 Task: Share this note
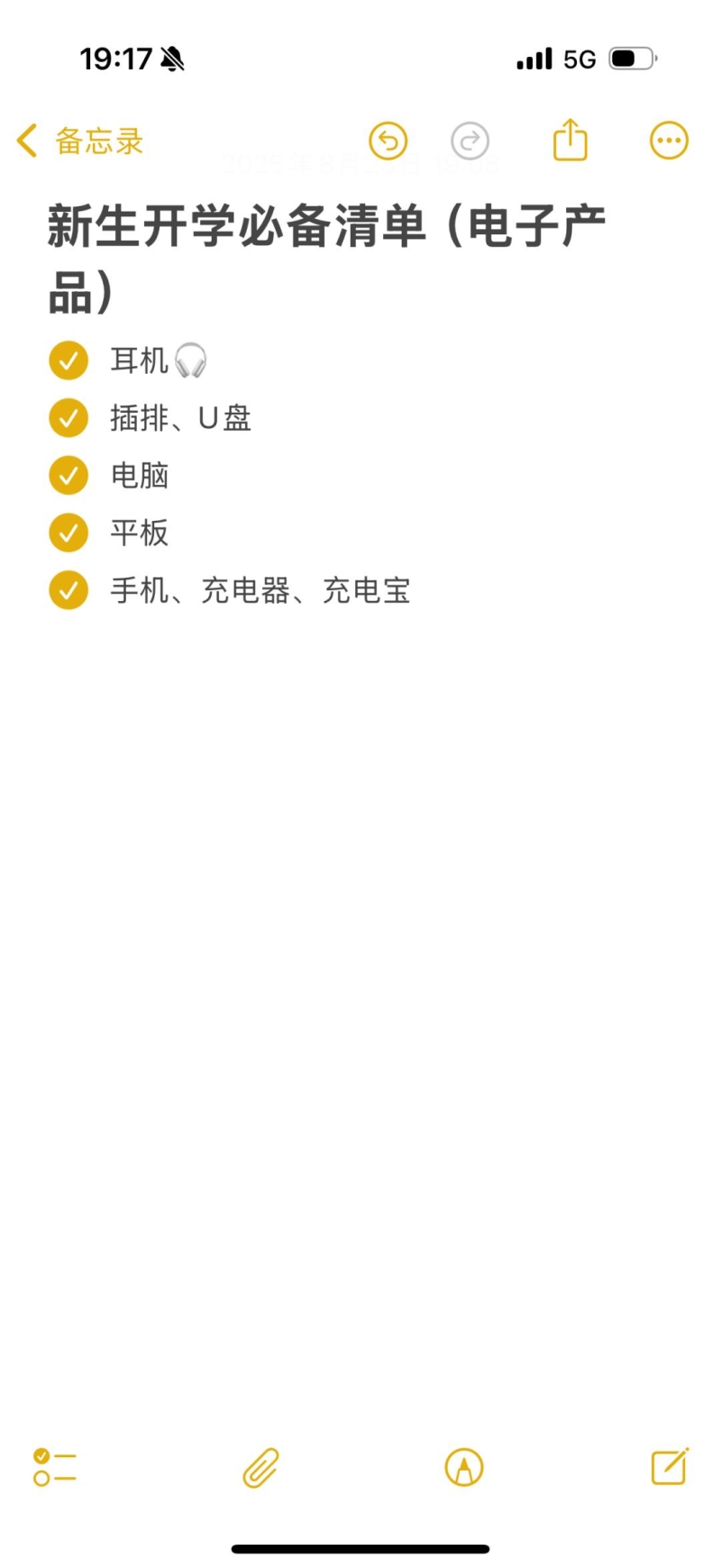[570, 140]
